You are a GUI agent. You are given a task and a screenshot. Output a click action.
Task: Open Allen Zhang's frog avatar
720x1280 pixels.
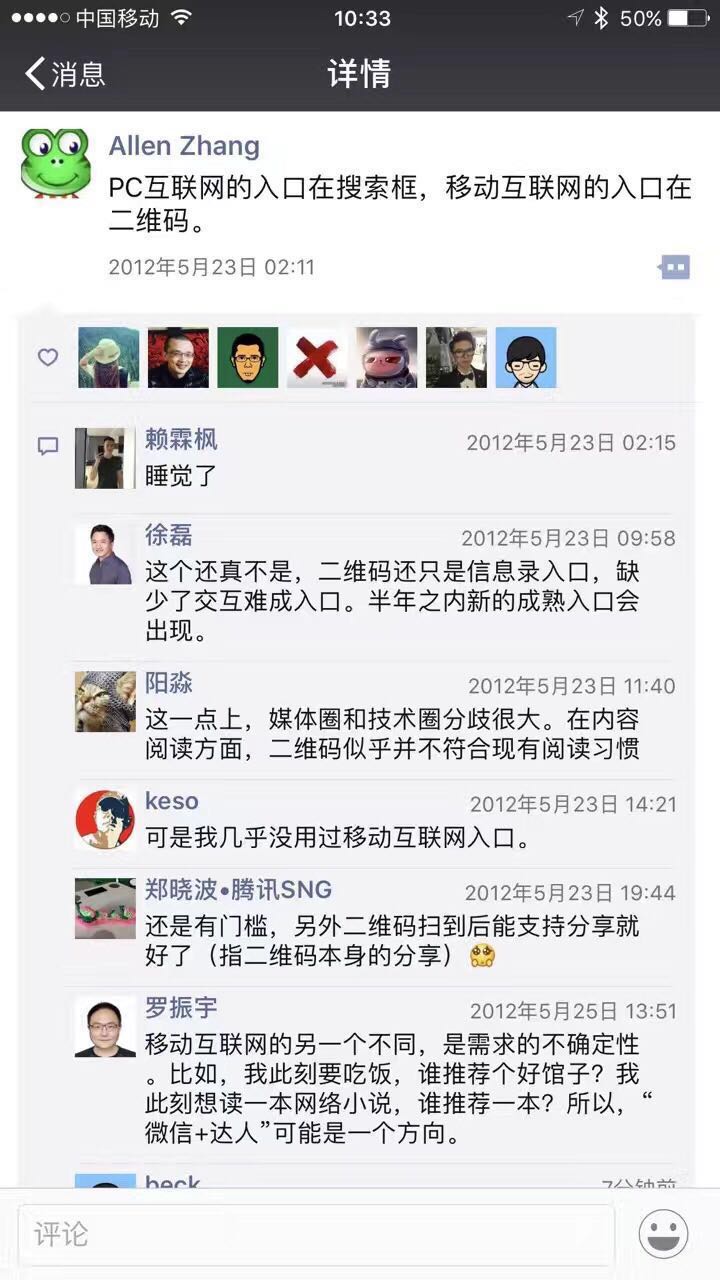pos(56,163)
